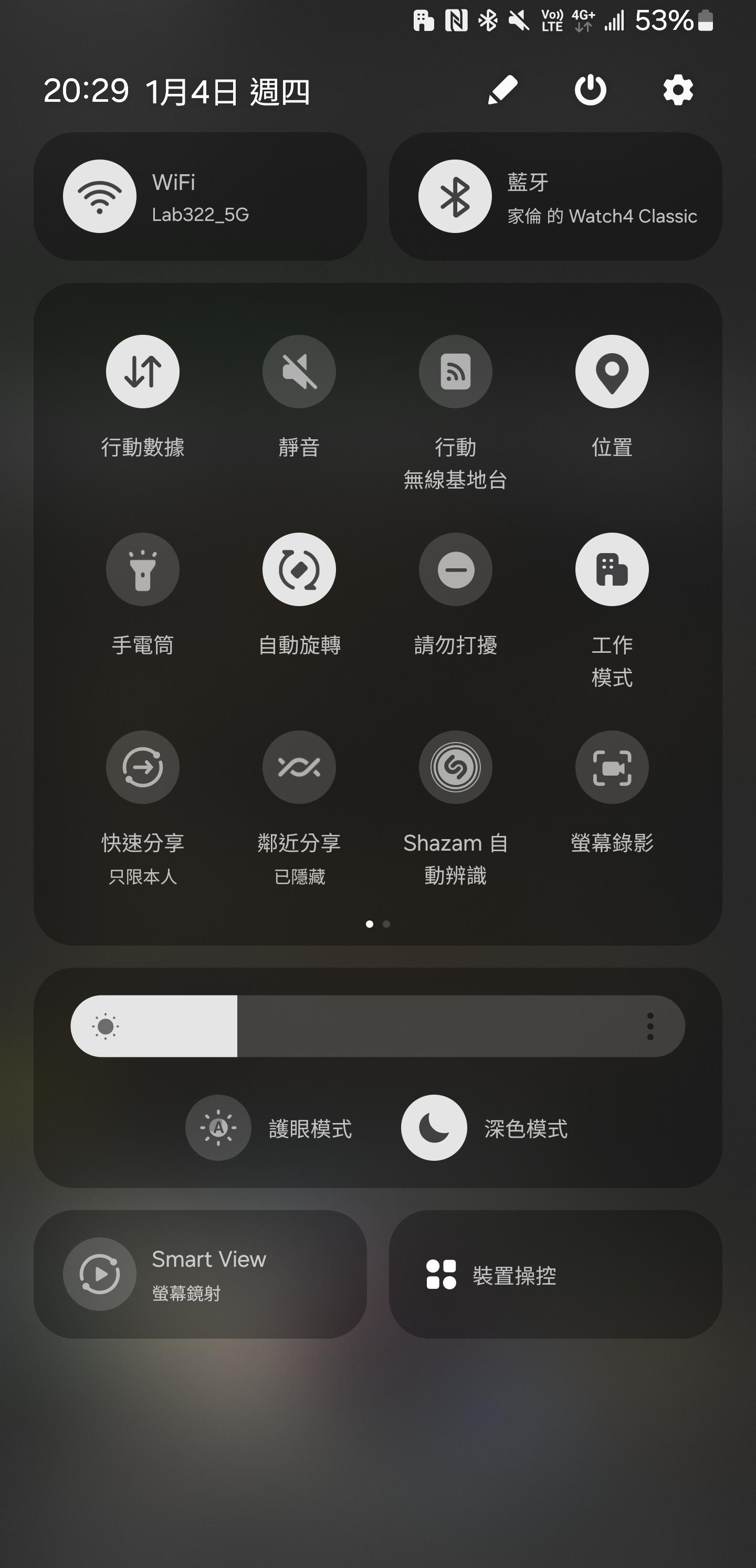Turn off mobile data (行動數據)
Image resolution: width=756 pixels, height=1568 pixels.
tap(143, 372)
